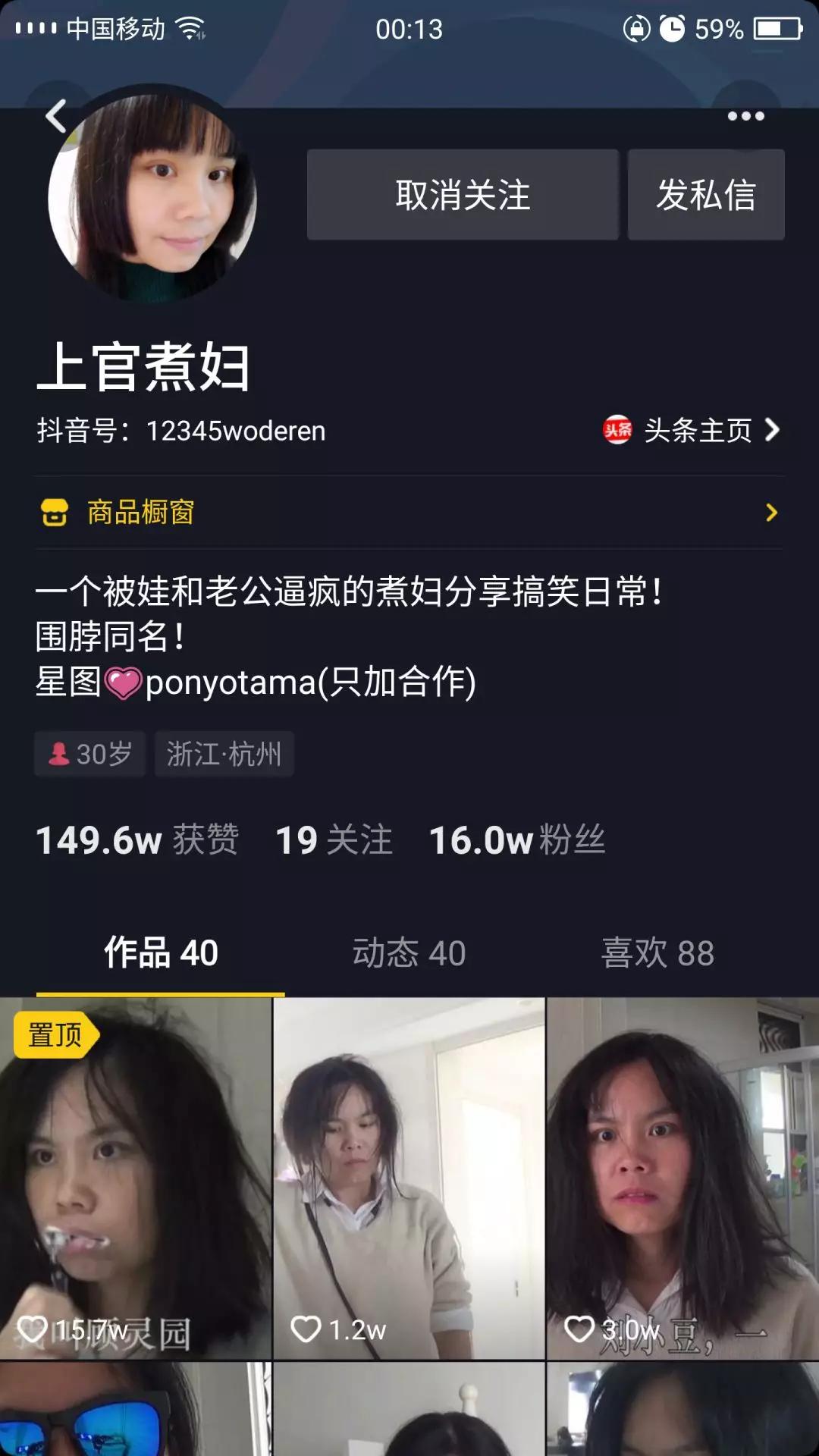Tap 取消关注 to unfollow

pos(463,195)
